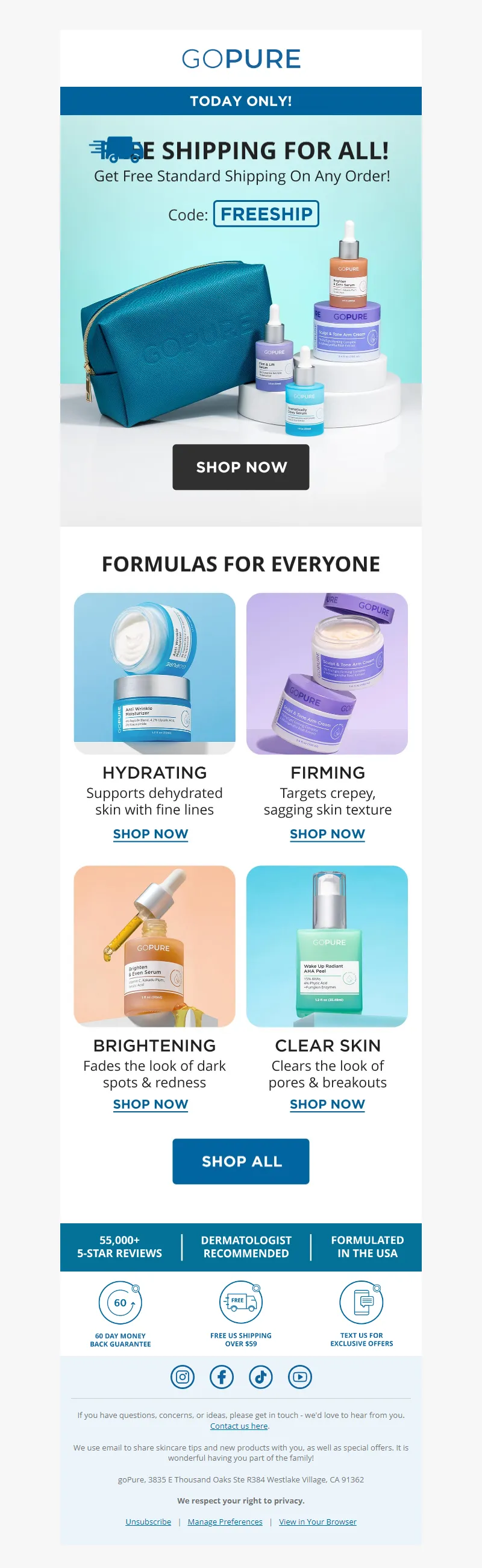Open goPure's TikTok page
This screenshot has width=482, height=1568.
point(260,1377)
